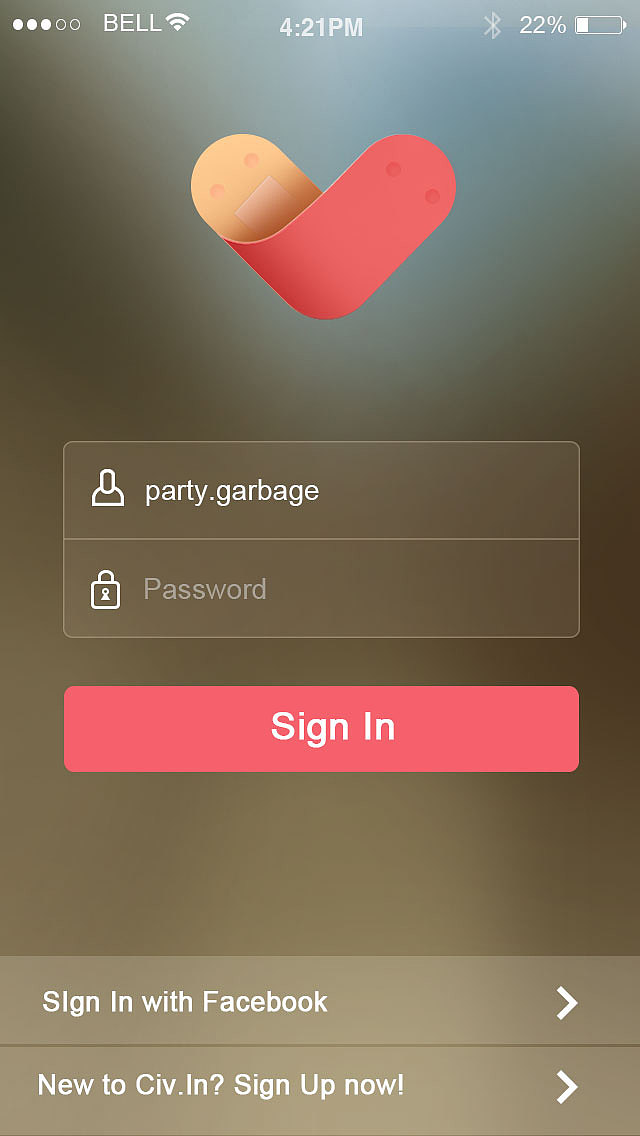This screenshot has width=640, height=1136.
Task: Open New to Civ.In? Sign Up now!
Action: pos(320,1086)
